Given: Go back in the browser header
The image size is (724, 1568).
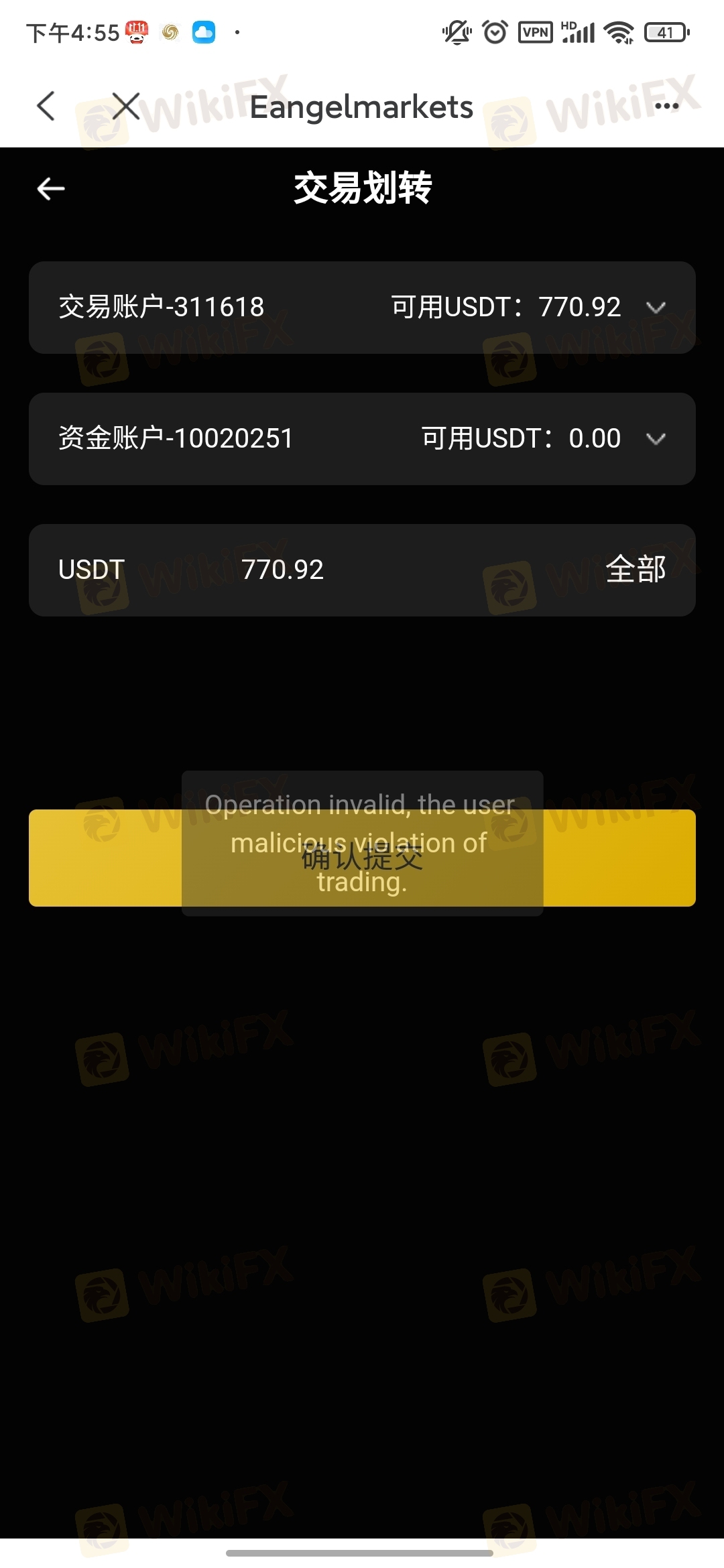Looking at the screenshot, I should tap(46, 106).
